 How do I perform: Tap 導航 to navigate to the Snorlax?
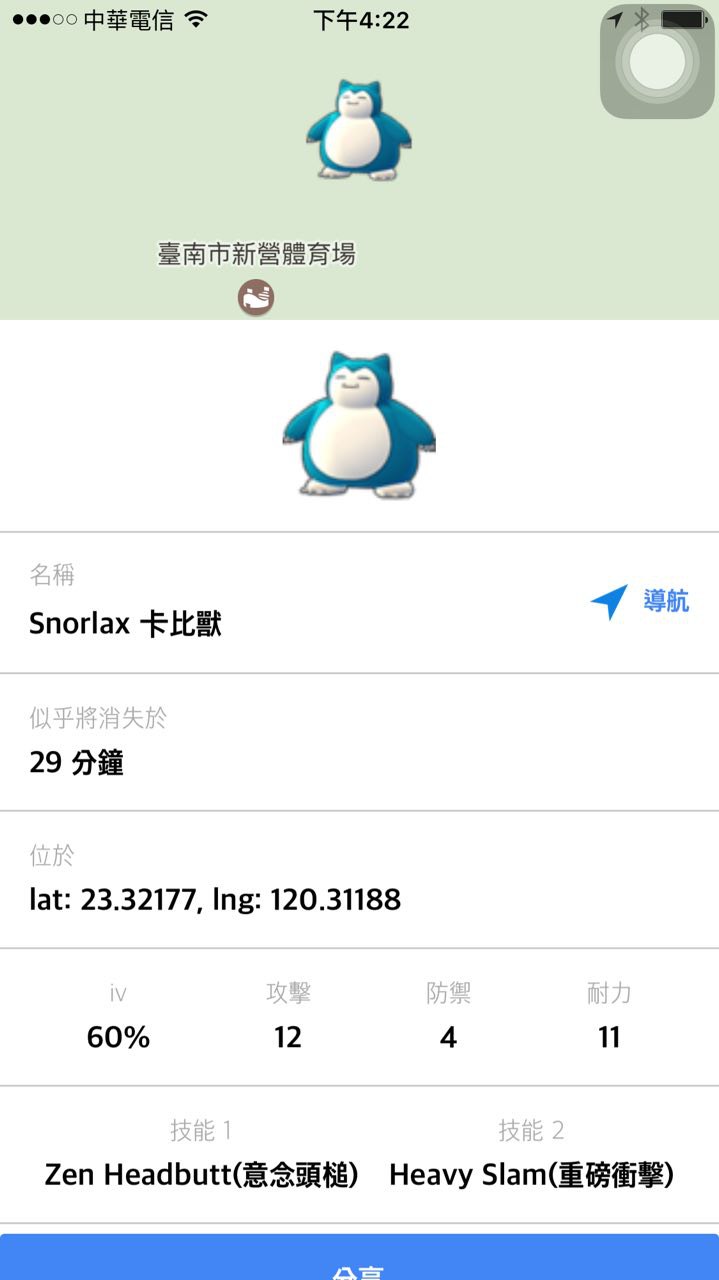(x=641, y=602)
